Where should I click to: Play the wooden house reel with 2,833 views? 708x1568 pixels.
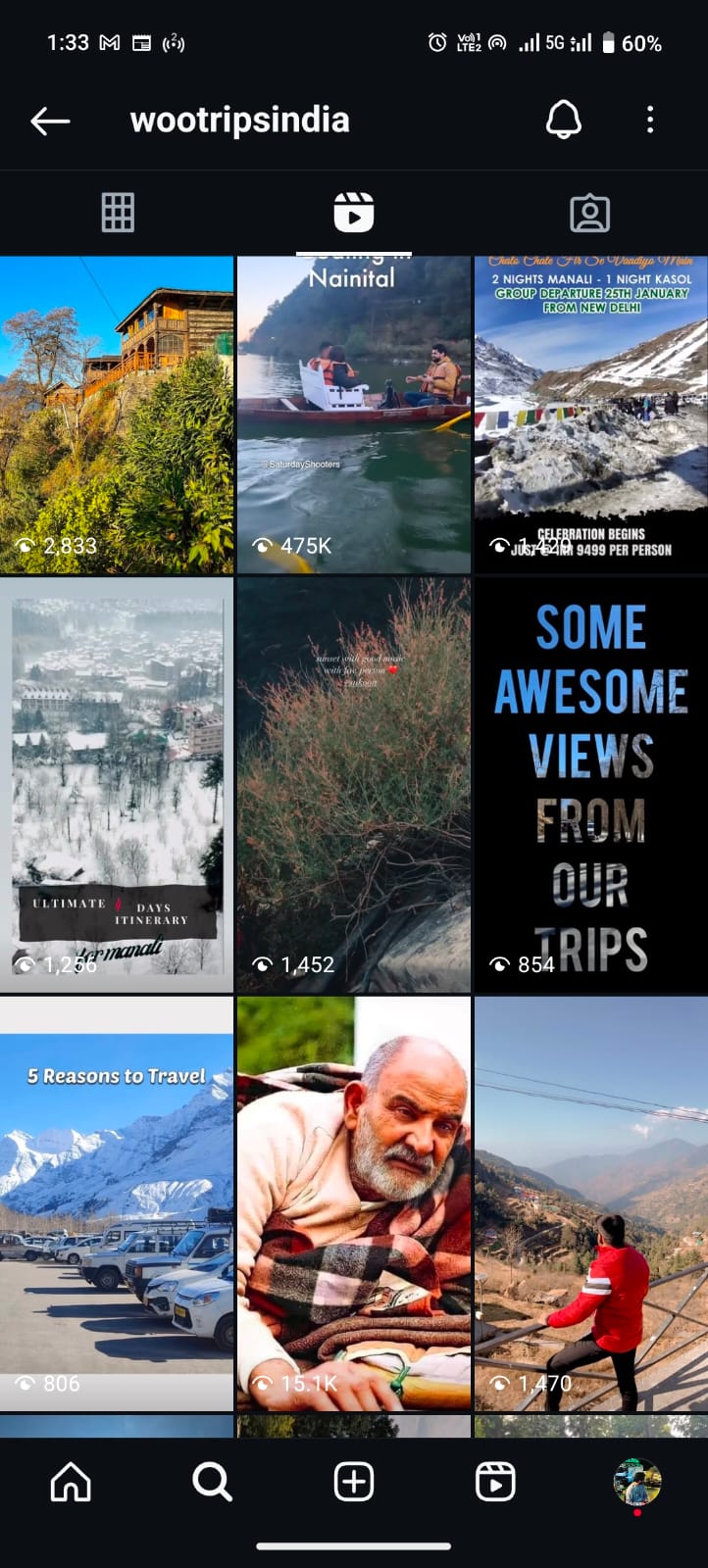pyautogui.click(x=117, y=415)
